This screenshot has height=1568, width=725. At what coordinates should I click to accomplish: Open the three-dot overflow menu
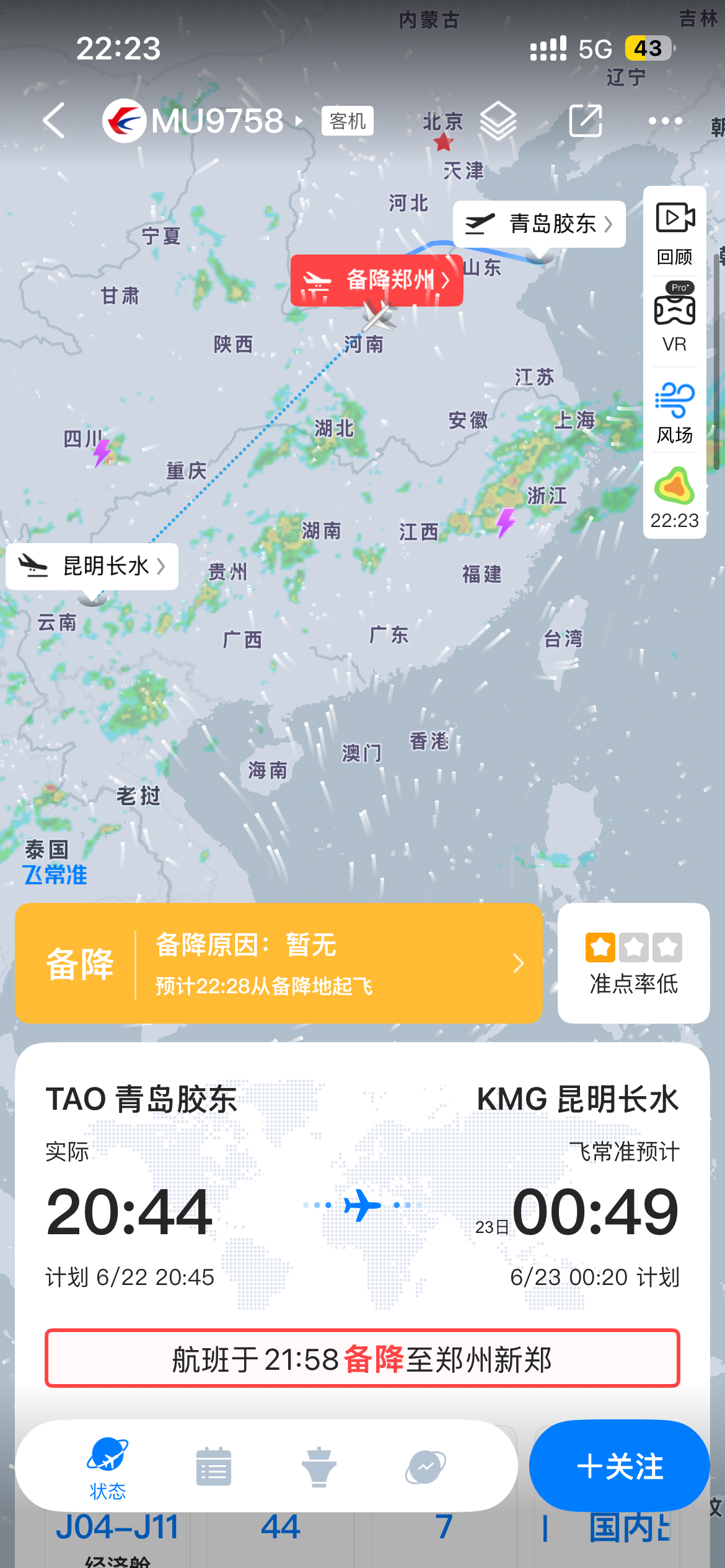(666, 121)
